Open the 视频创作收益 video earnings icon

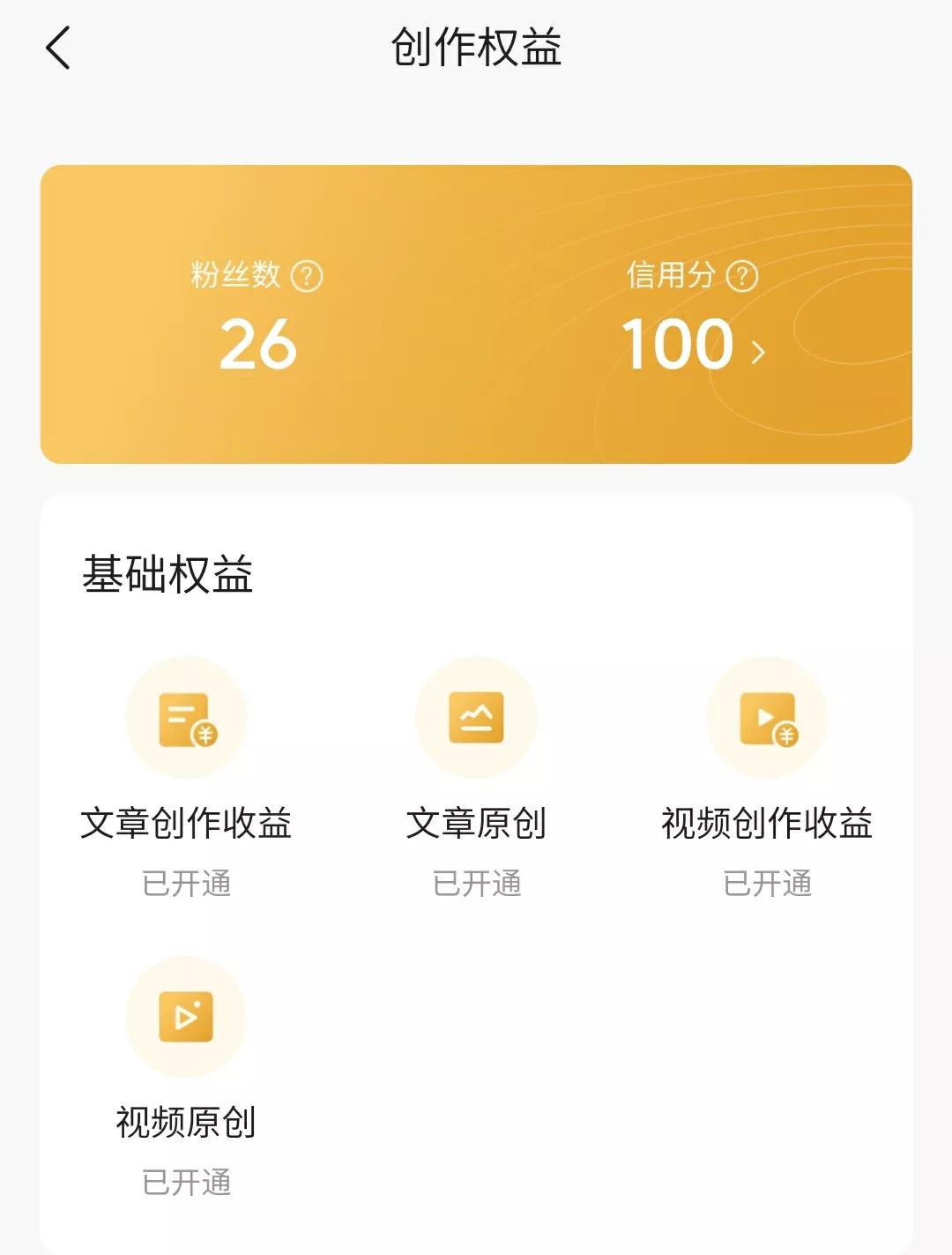pos(767,719)
